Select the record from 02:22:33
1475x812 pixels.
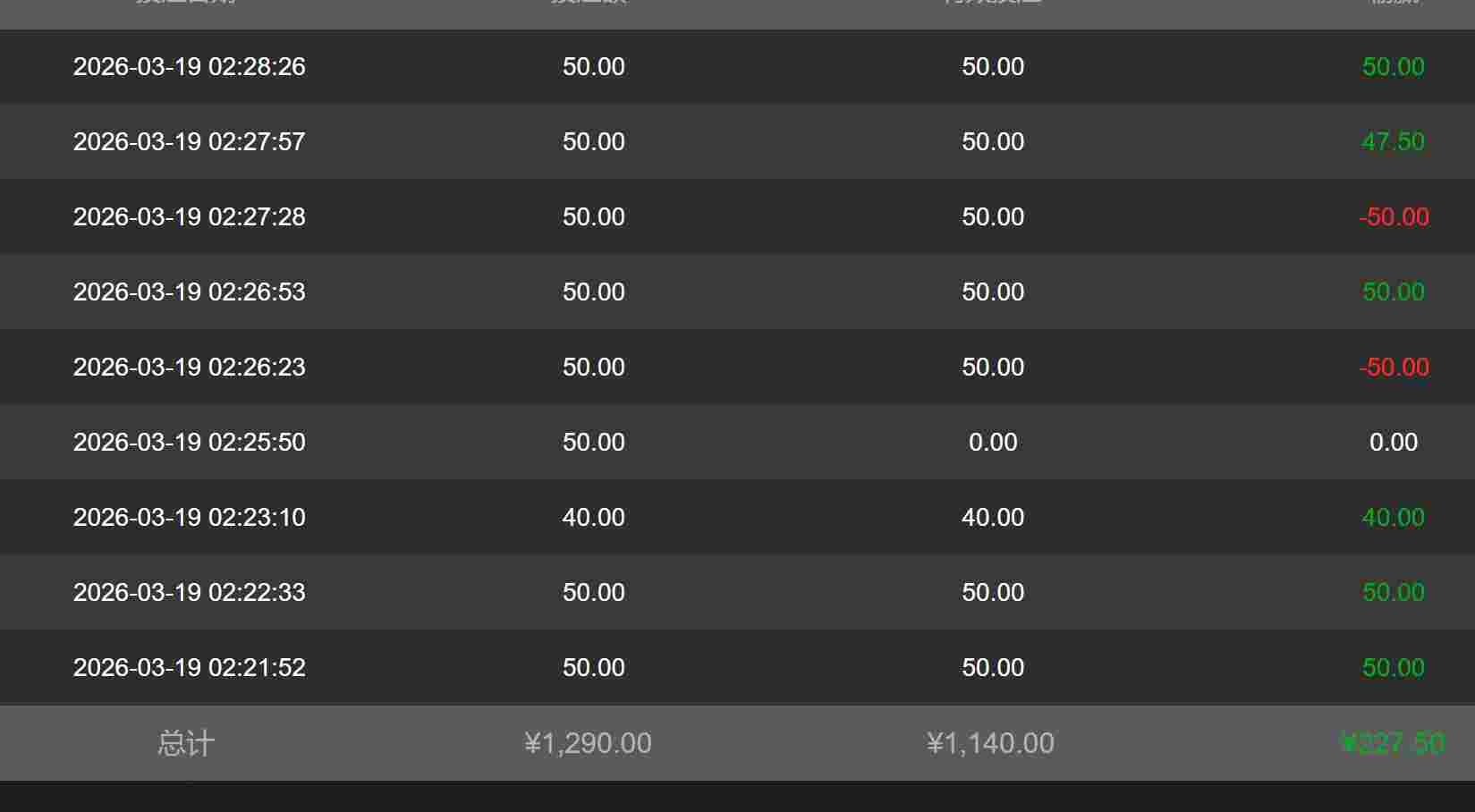(x=189, y=593)
